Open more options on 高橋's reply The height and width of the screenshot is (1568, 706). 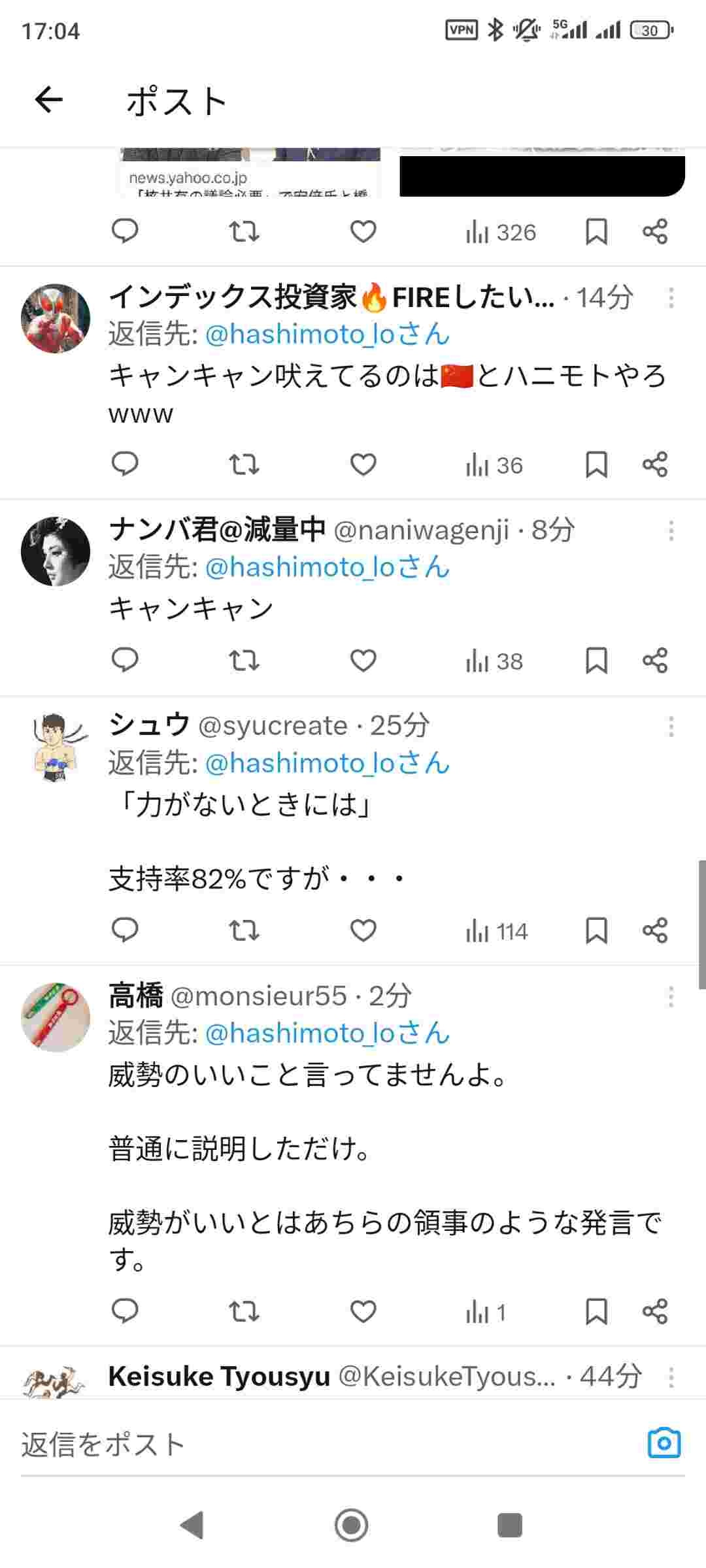[671, 997]
